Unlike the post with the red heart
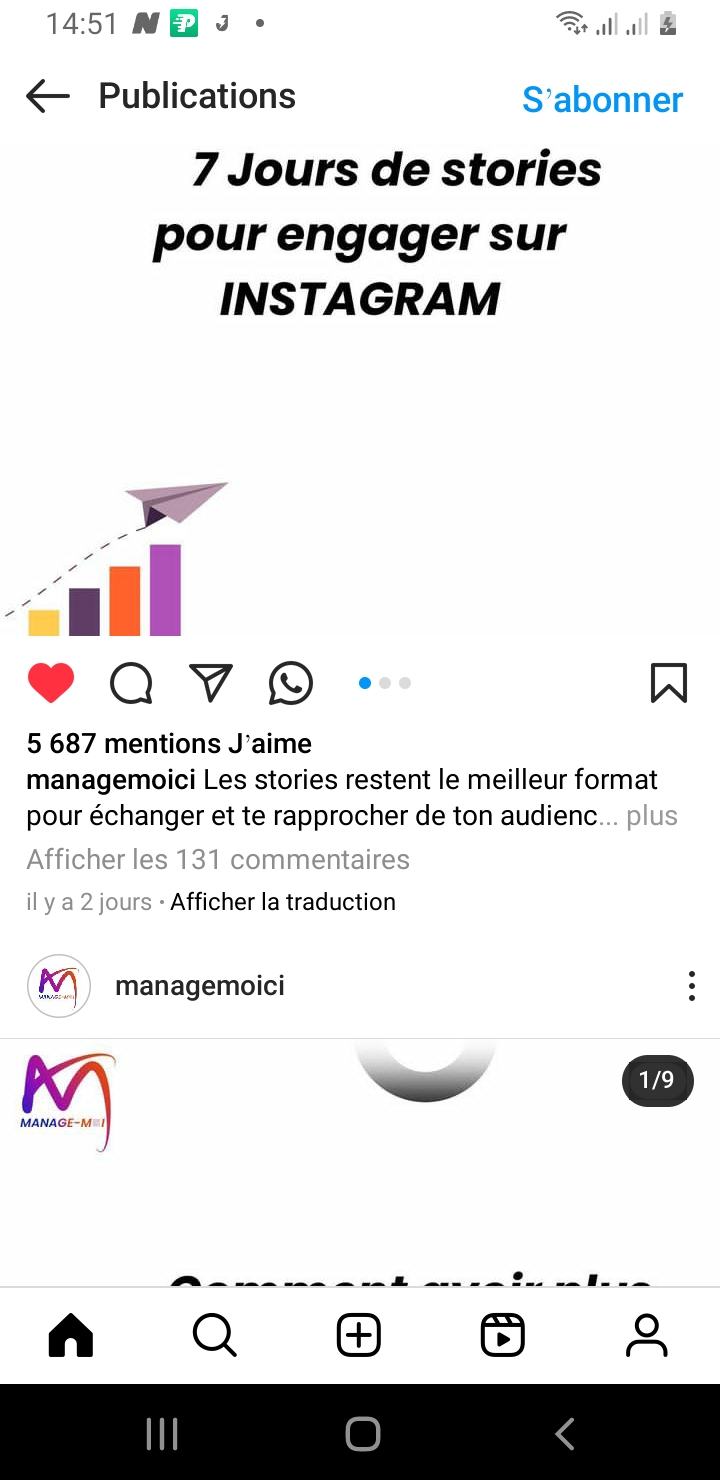The image size is (720, 1480). [x=51, y=684]
